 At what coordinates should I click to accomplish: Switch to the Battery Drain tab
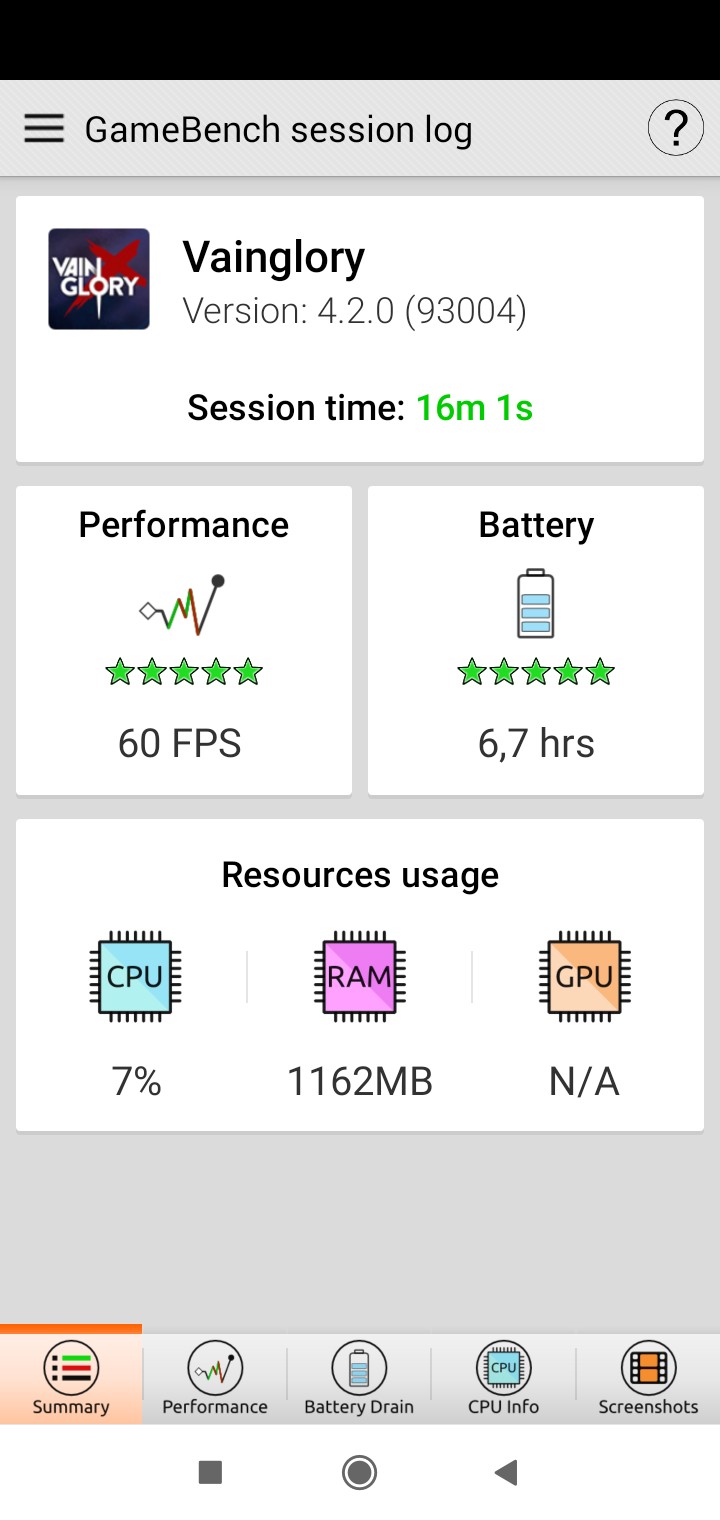click(359, 1378)
